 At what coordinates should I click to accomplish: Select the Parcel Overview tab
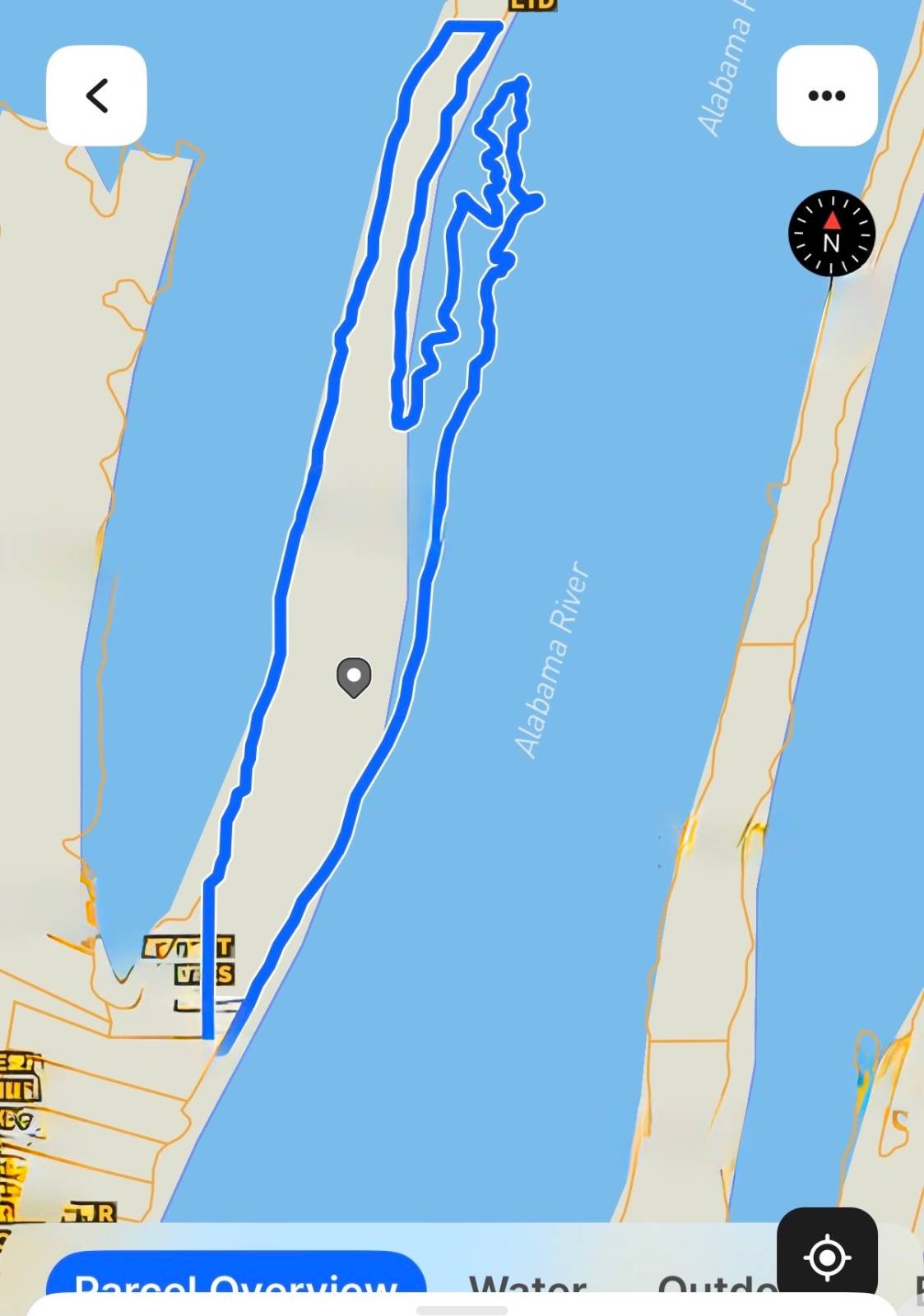(236, 1277)
